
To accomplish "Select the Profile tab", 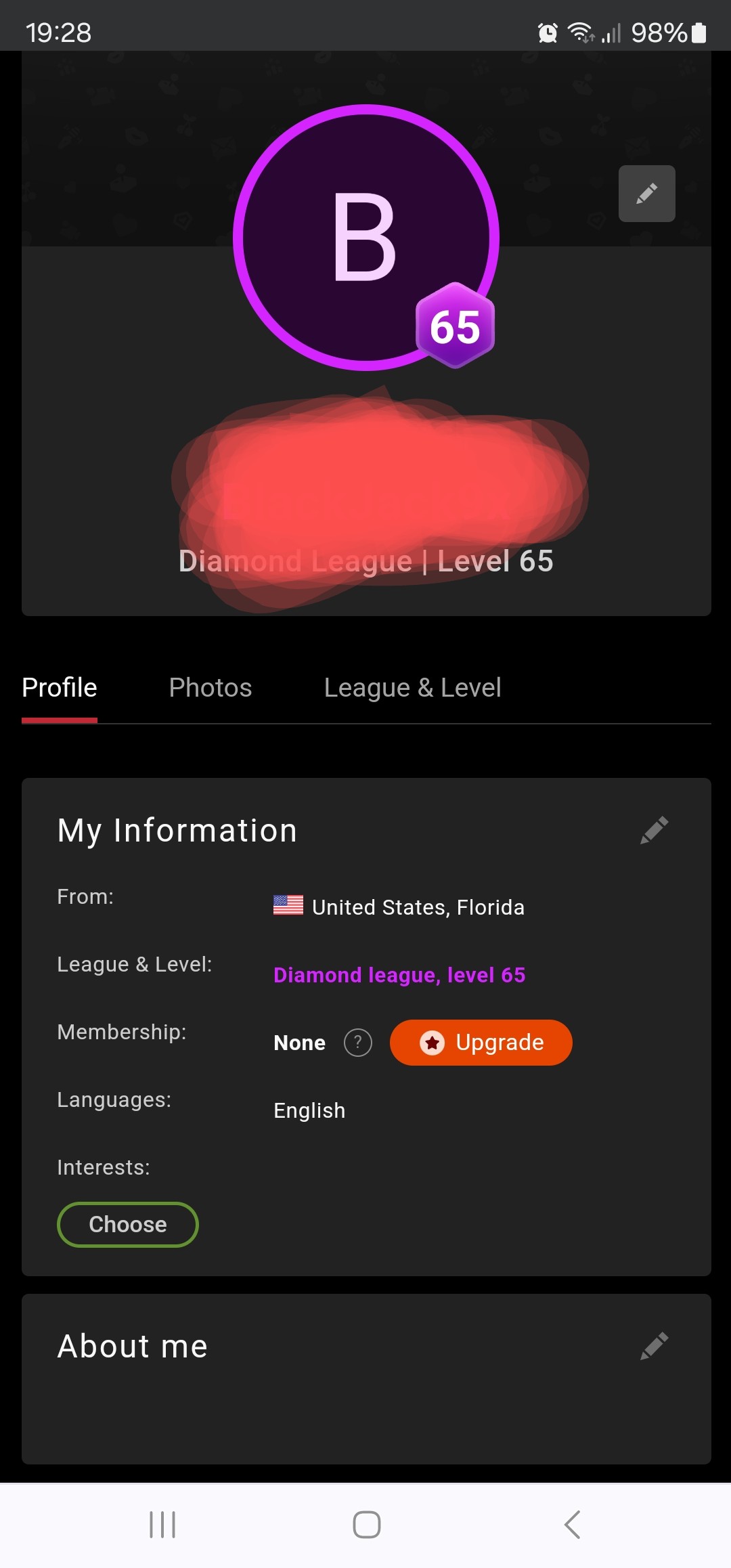I will (60, 688).
